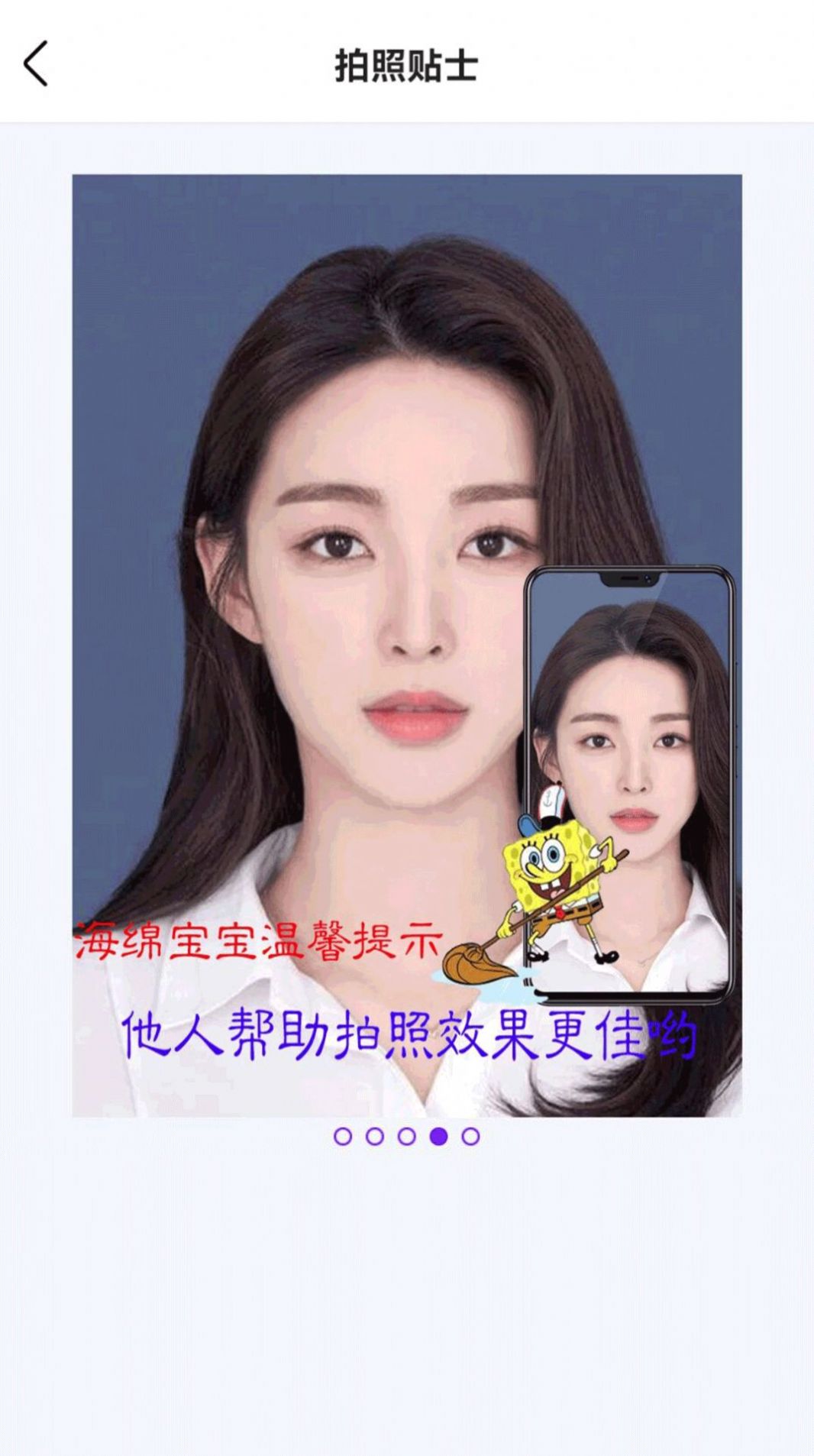This screenshot has height=1456, width=814.
Task: Tap the highlighted fourth page dot
Action: click(x=439, y=1136)
